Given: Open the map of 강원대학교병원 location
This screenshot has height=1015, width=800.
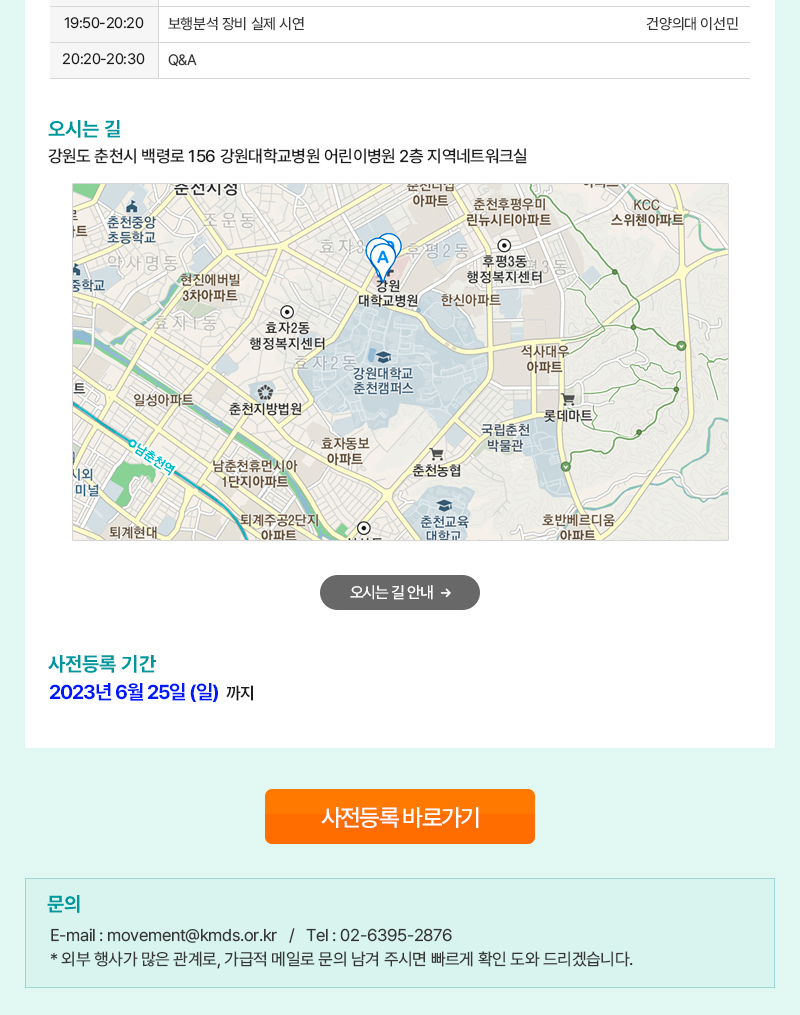Looking at the screenshot, I should pyautogui.click(x=400, y=362).
